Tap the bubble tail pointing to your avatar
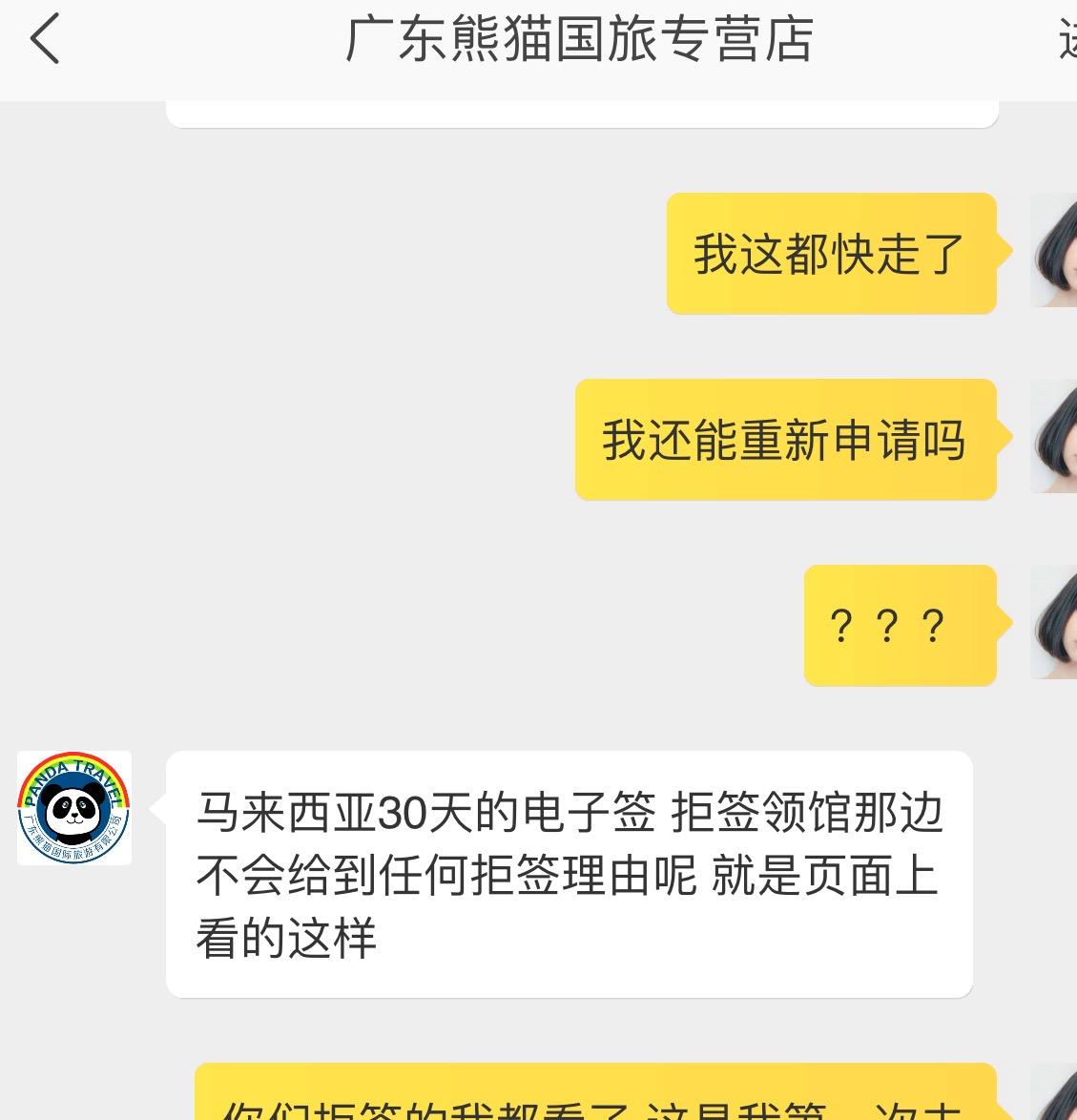 1006,250
